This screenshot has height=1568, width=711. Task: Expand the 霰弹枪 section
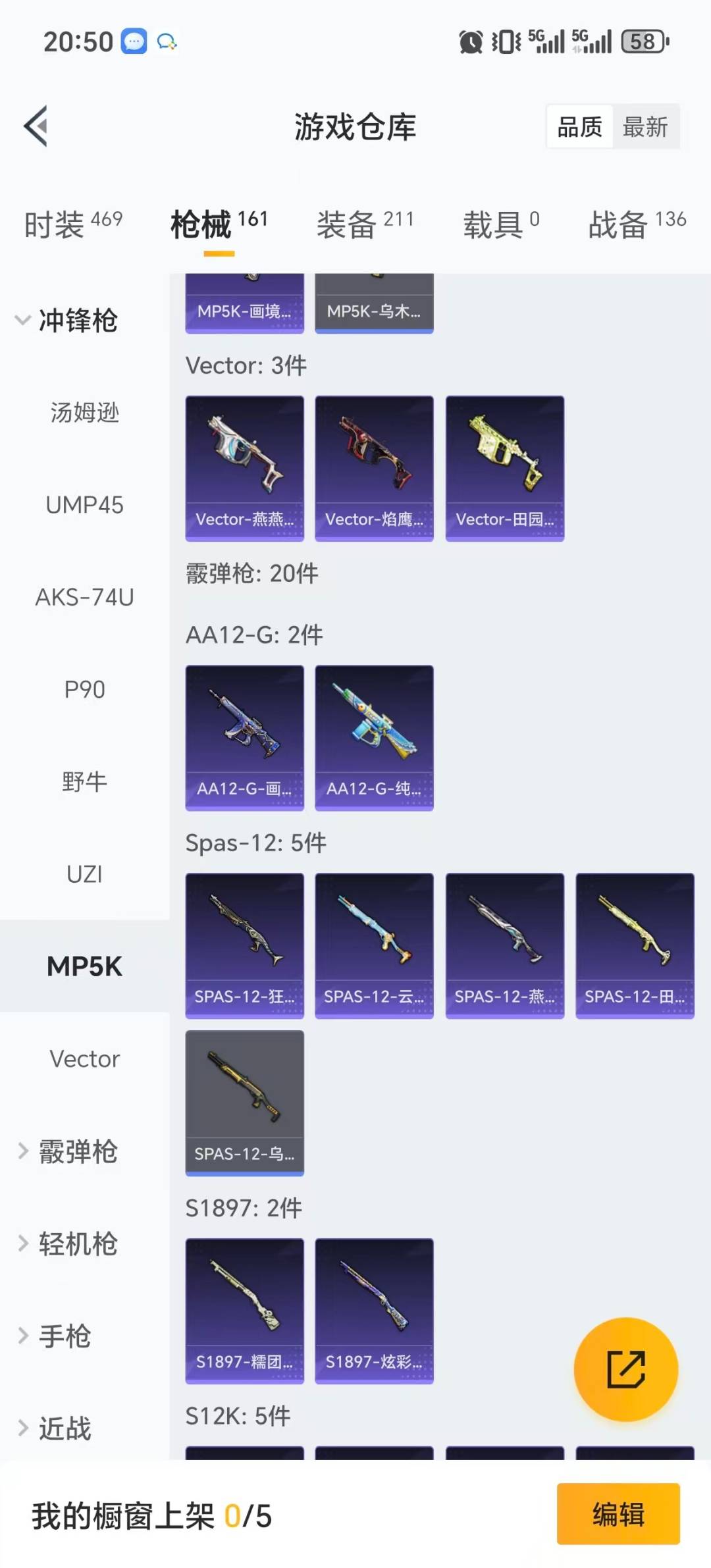79,1152
